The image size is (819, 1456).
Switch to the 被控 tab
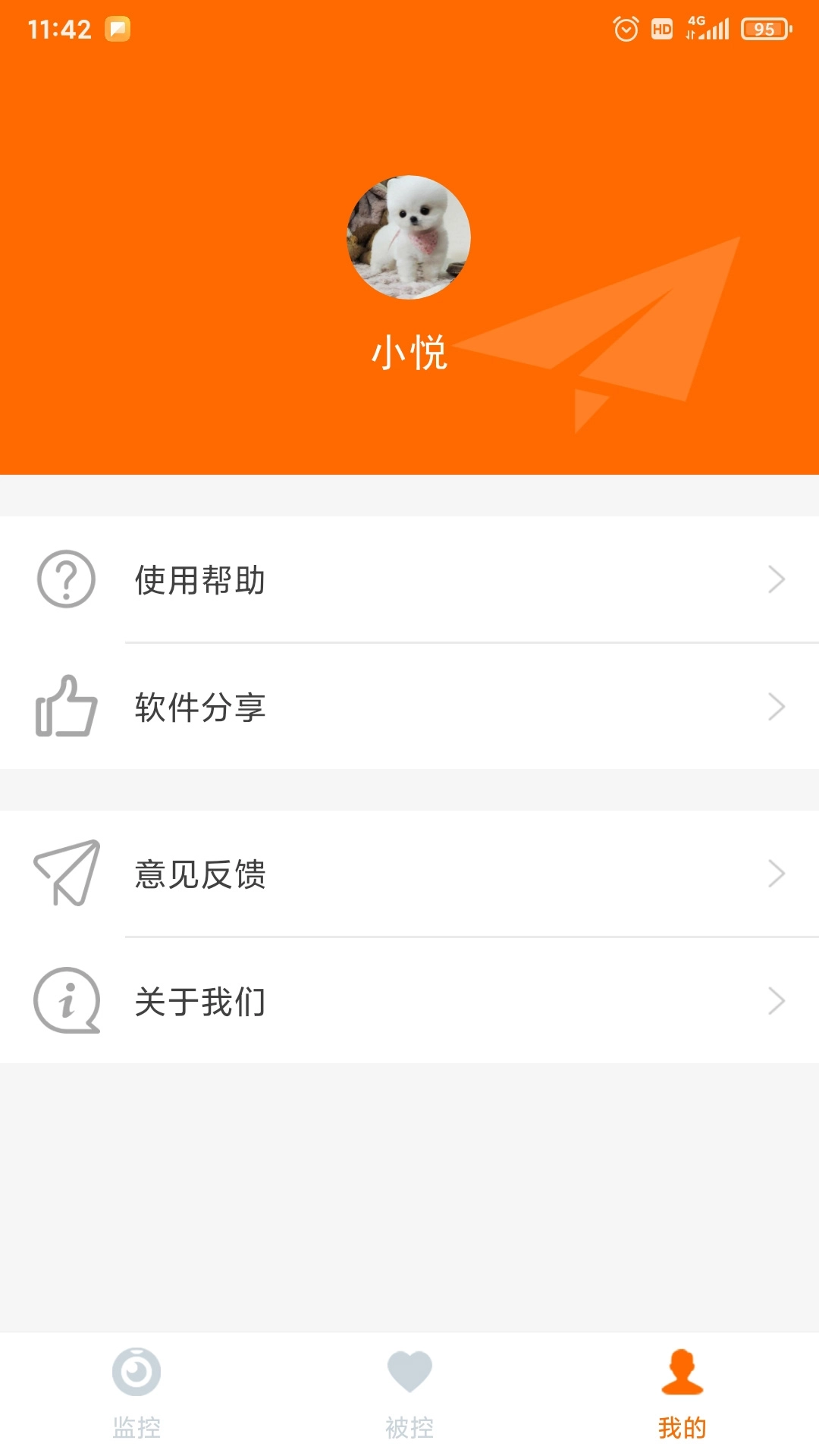click(409, 1399)
